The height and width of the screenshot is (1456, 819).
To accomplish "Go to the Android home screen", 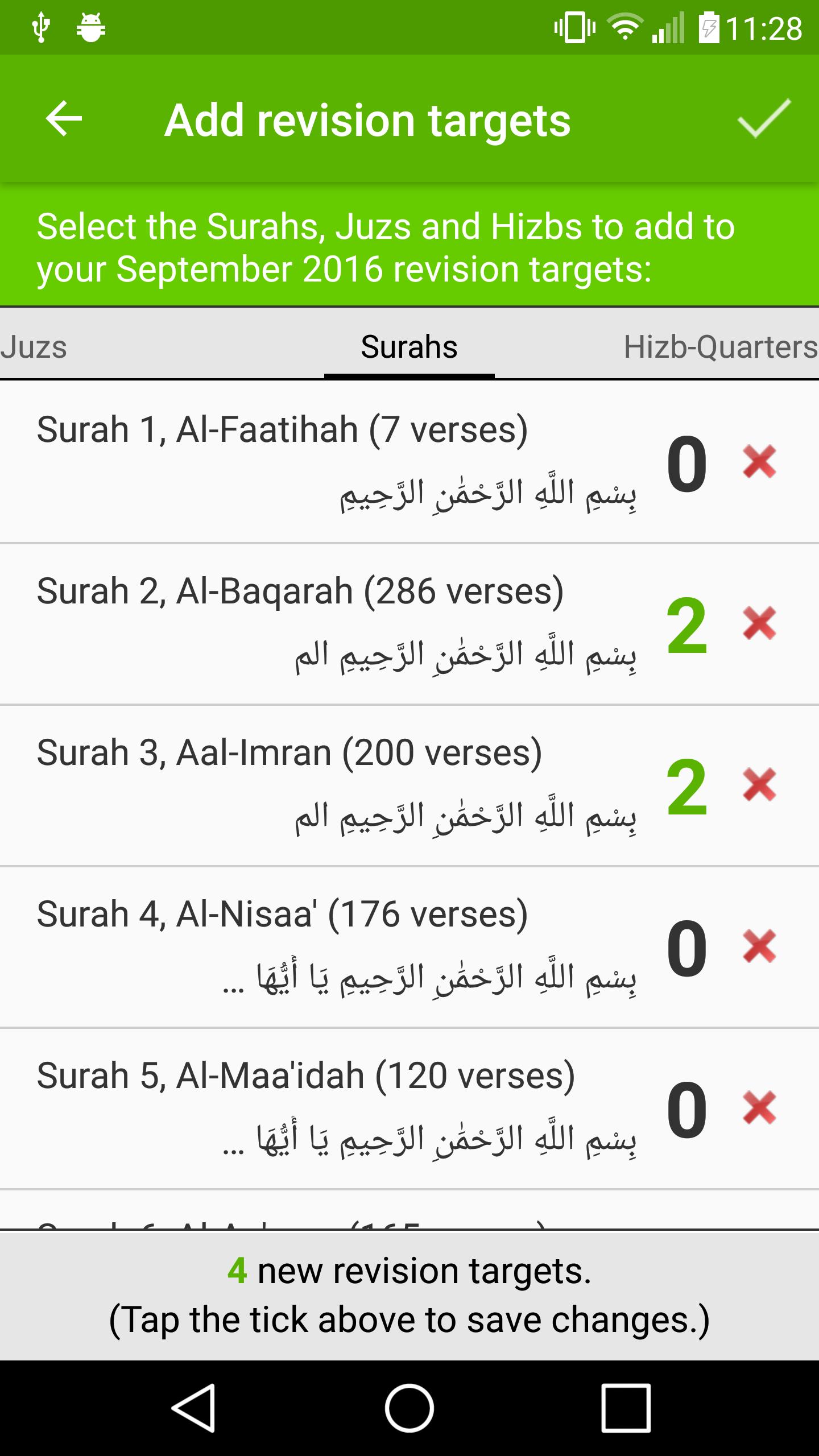I will click(x=409, y=1408).
